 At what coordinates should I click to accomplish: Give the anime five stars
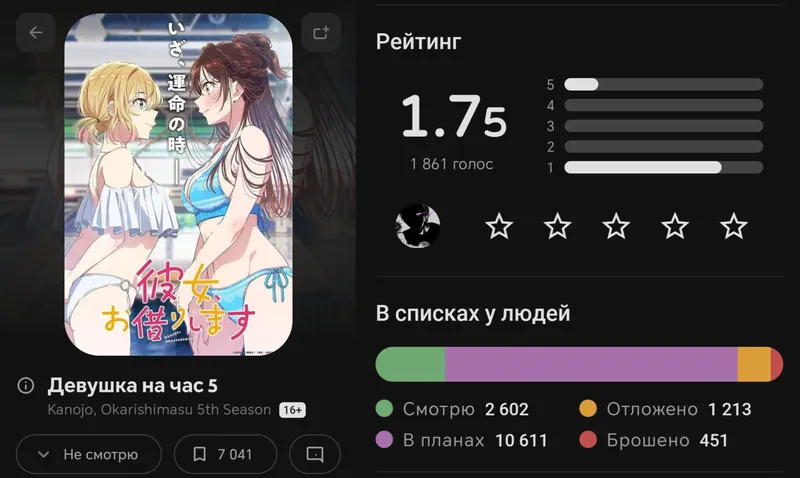pyautogui.click(x=734, y=227)
